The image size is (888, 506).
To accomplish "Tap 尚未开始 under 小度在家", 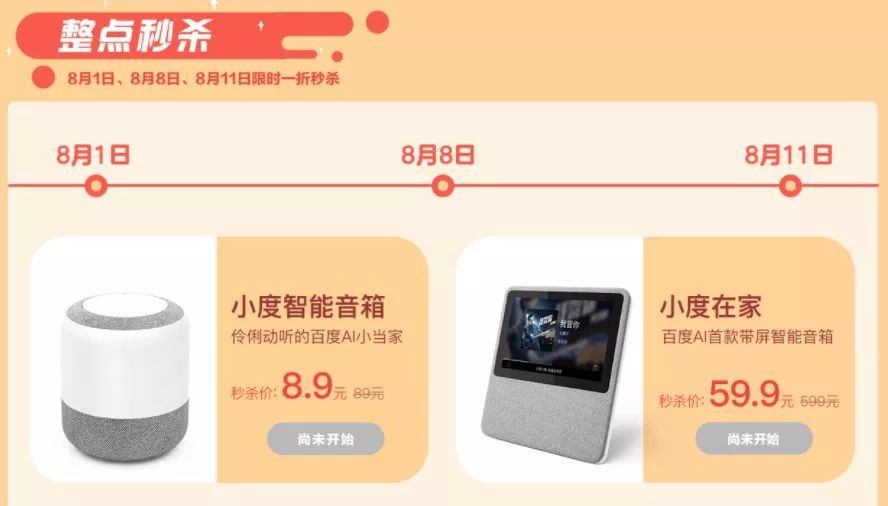I will point(754,438).
